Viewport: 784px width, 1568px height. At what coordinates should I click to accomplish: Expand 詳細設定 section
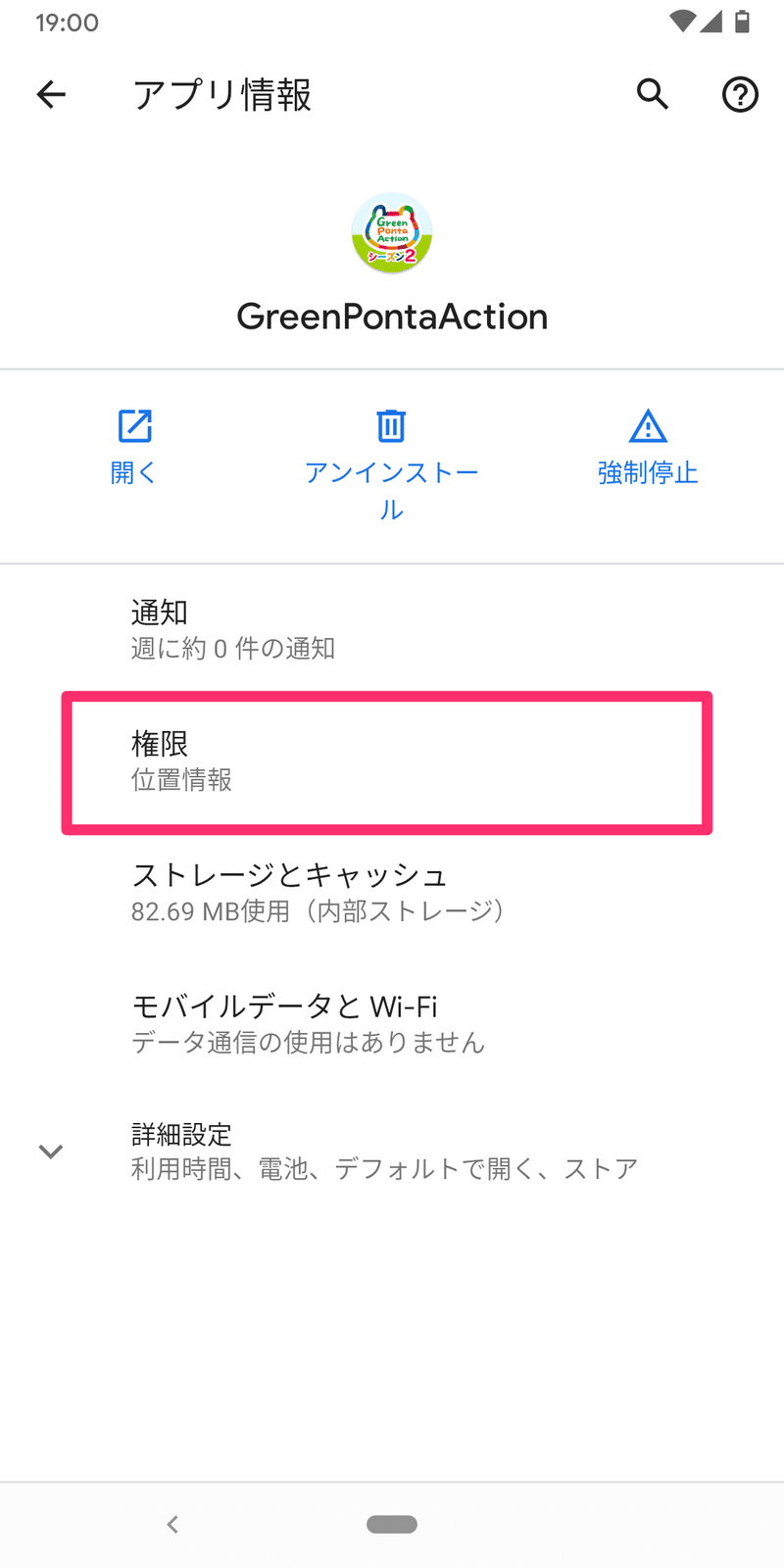pos(392,1151)
